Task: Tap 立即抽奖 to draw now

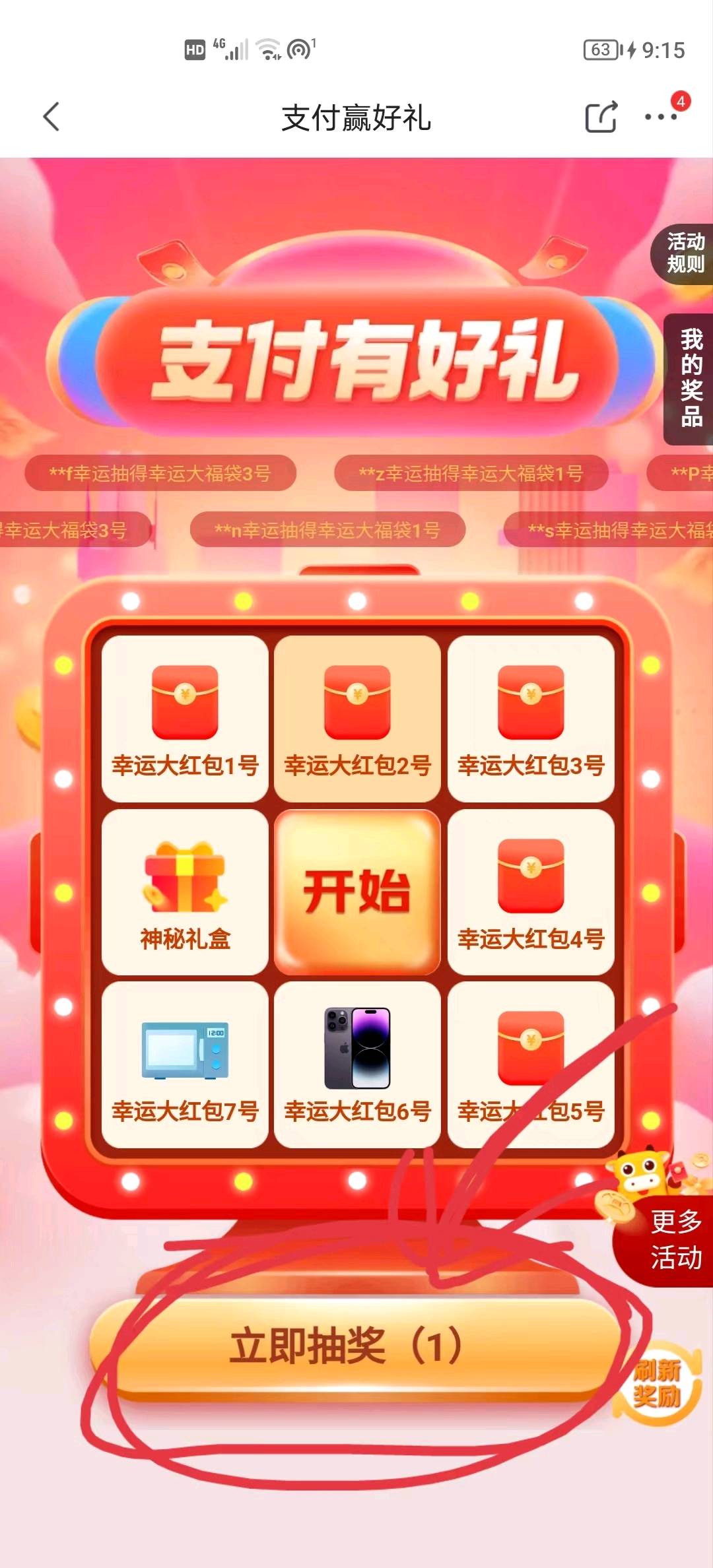Action: [x=356, y=1346]
